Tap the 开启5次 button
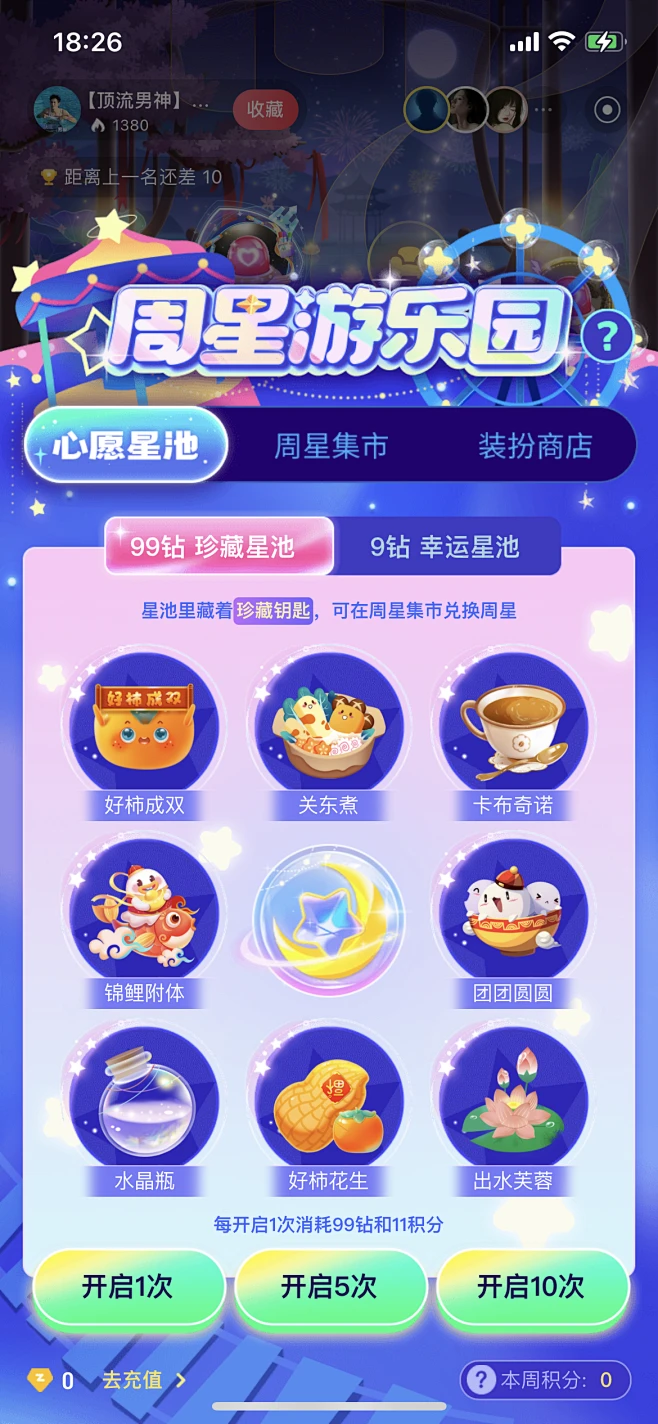The image size is (658, 1424). 329,1286
